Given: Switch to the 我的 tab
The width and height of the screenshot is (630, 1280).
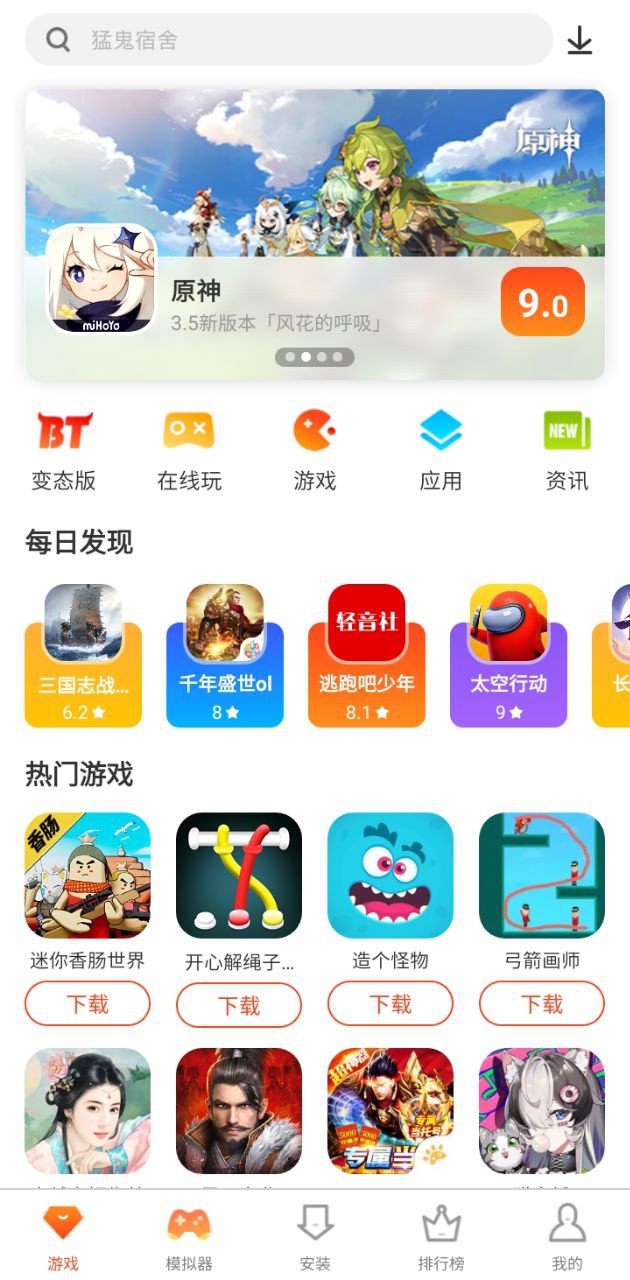Looking at the screenshot, I should 567,1238.
